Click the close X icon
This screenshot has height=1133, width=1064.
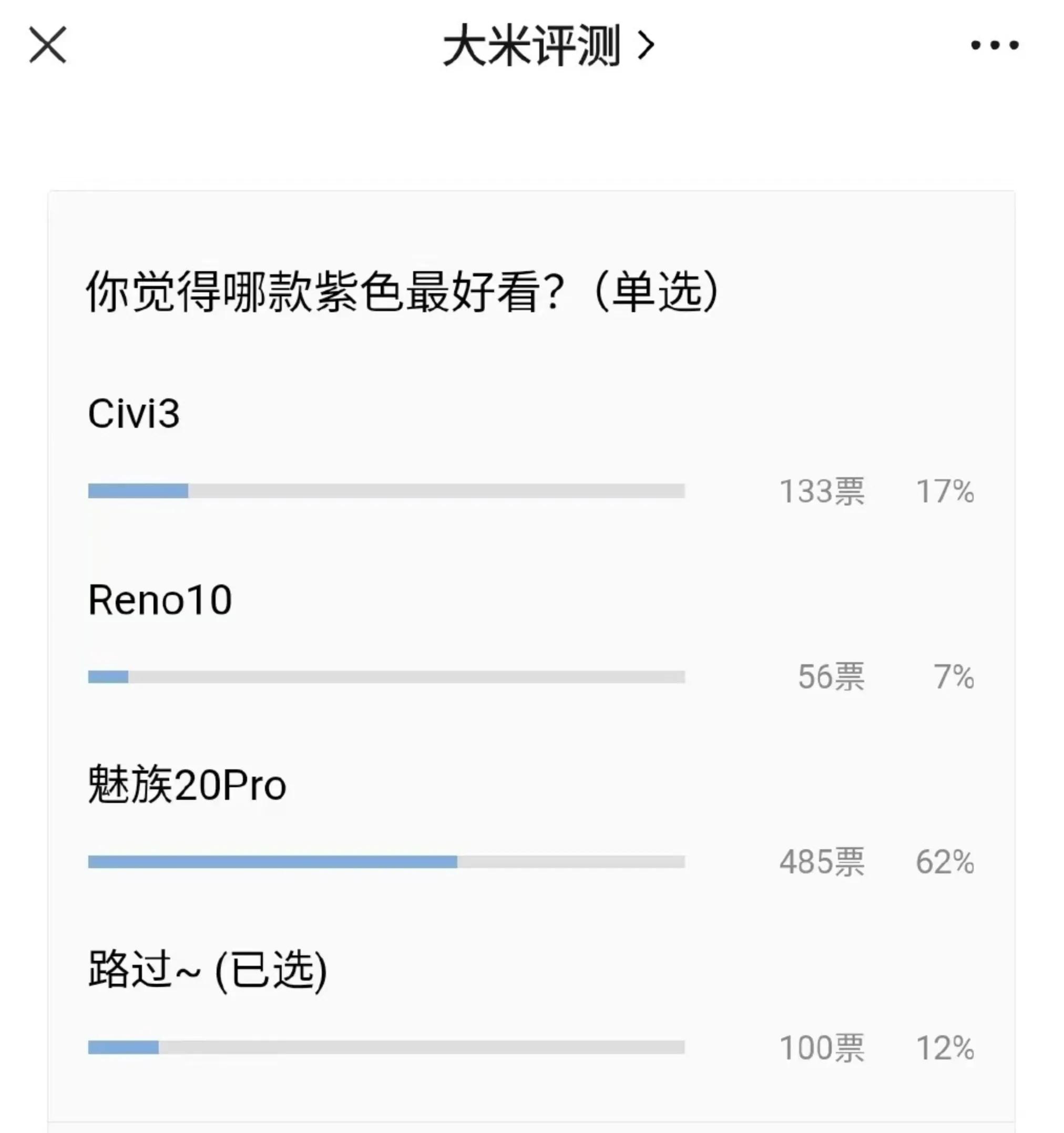[x=48, y=45]
